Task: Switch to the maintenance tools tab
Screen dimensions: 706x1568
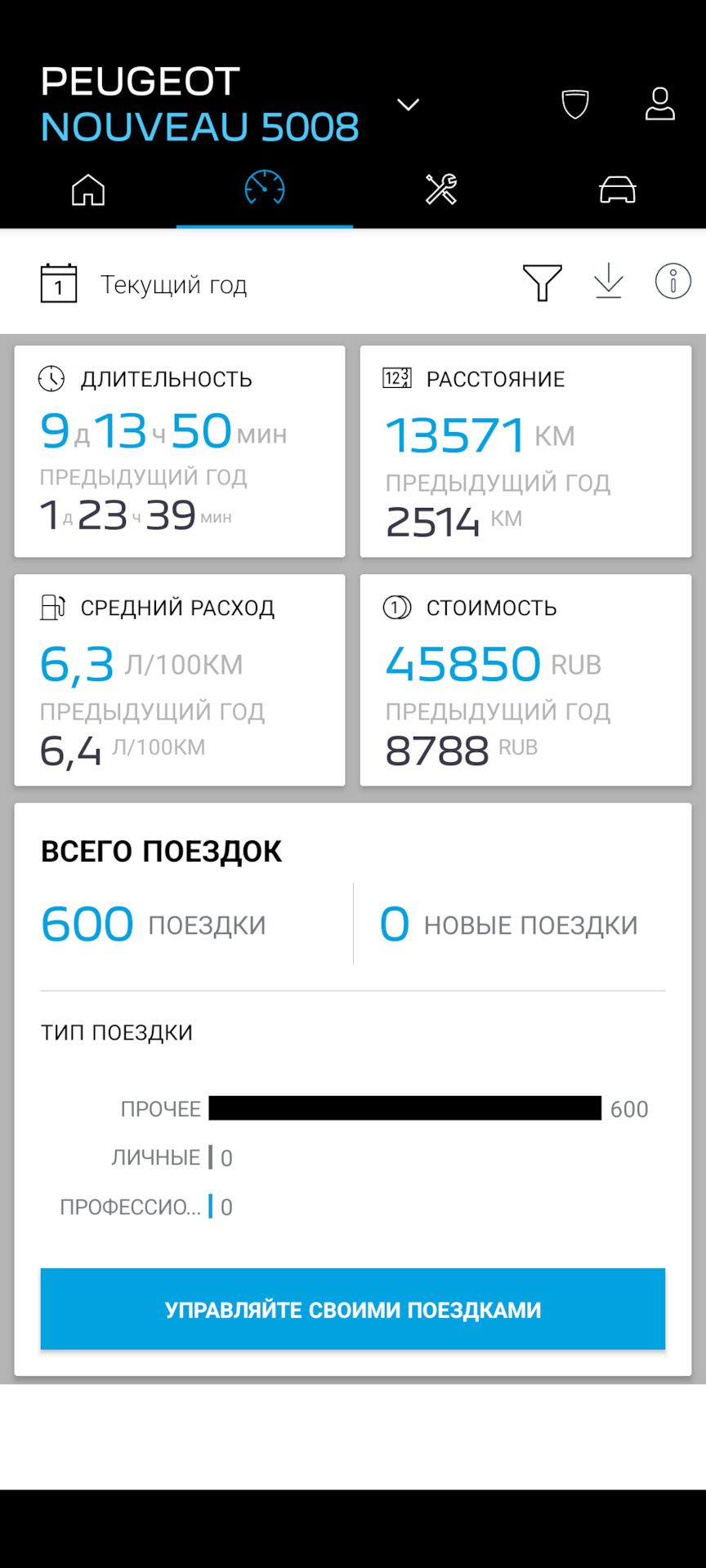Action: (441, 189)
